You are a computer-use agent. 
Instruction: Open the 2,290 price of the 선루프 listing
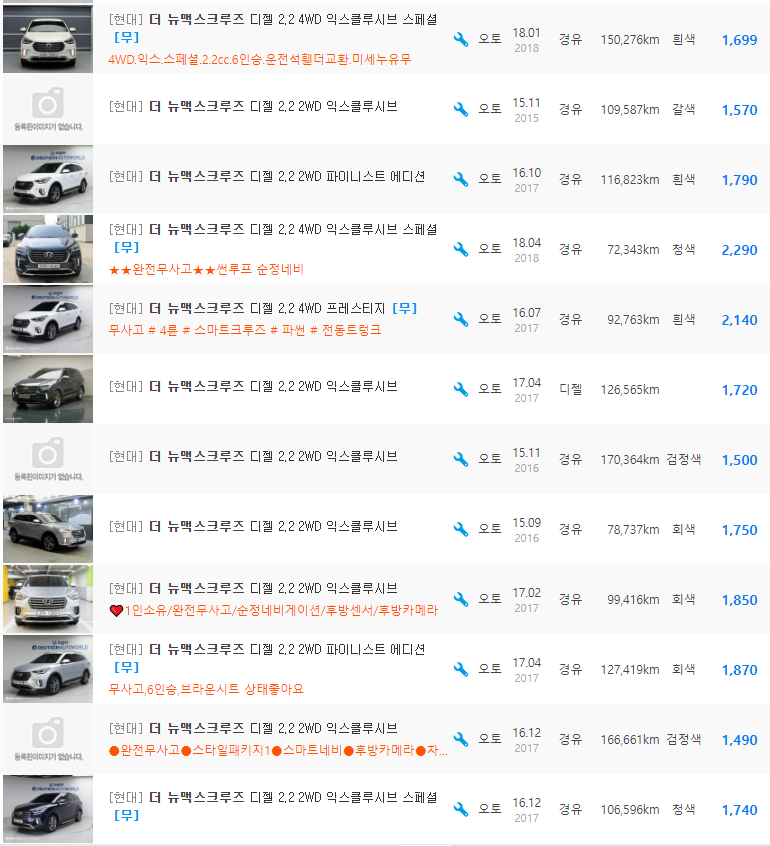pos(742,248)
